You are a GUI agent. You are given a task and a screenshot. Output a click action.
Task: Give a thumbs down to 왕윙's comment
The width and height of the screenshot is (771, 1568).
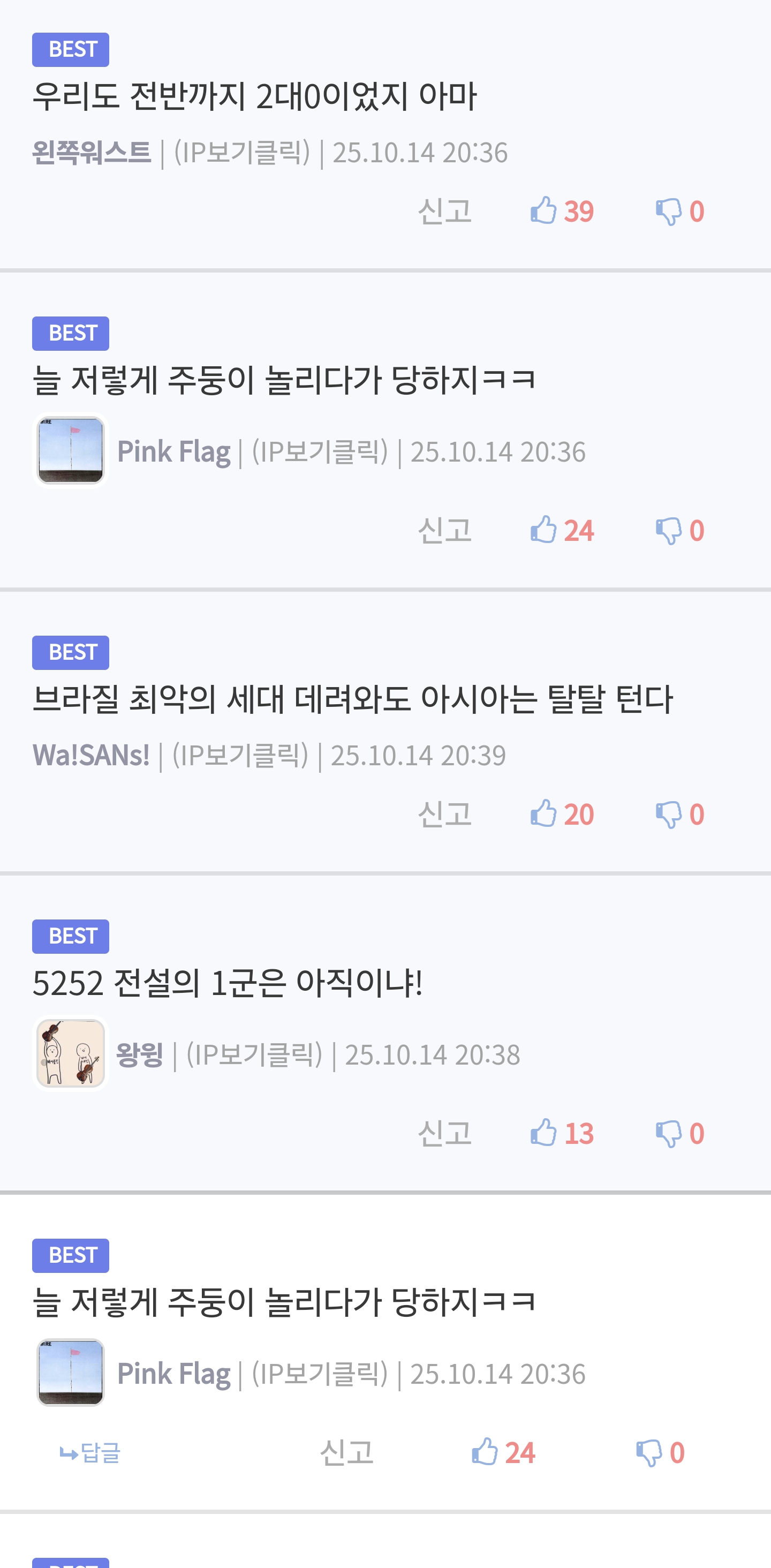tap(668, 1133)
